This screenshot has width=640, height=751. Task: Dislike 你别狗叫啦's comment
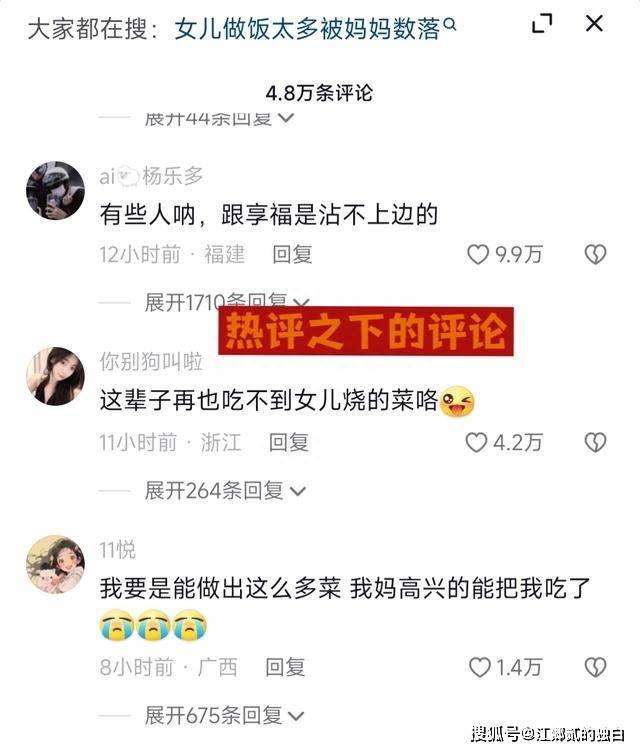tap(596, 442)
